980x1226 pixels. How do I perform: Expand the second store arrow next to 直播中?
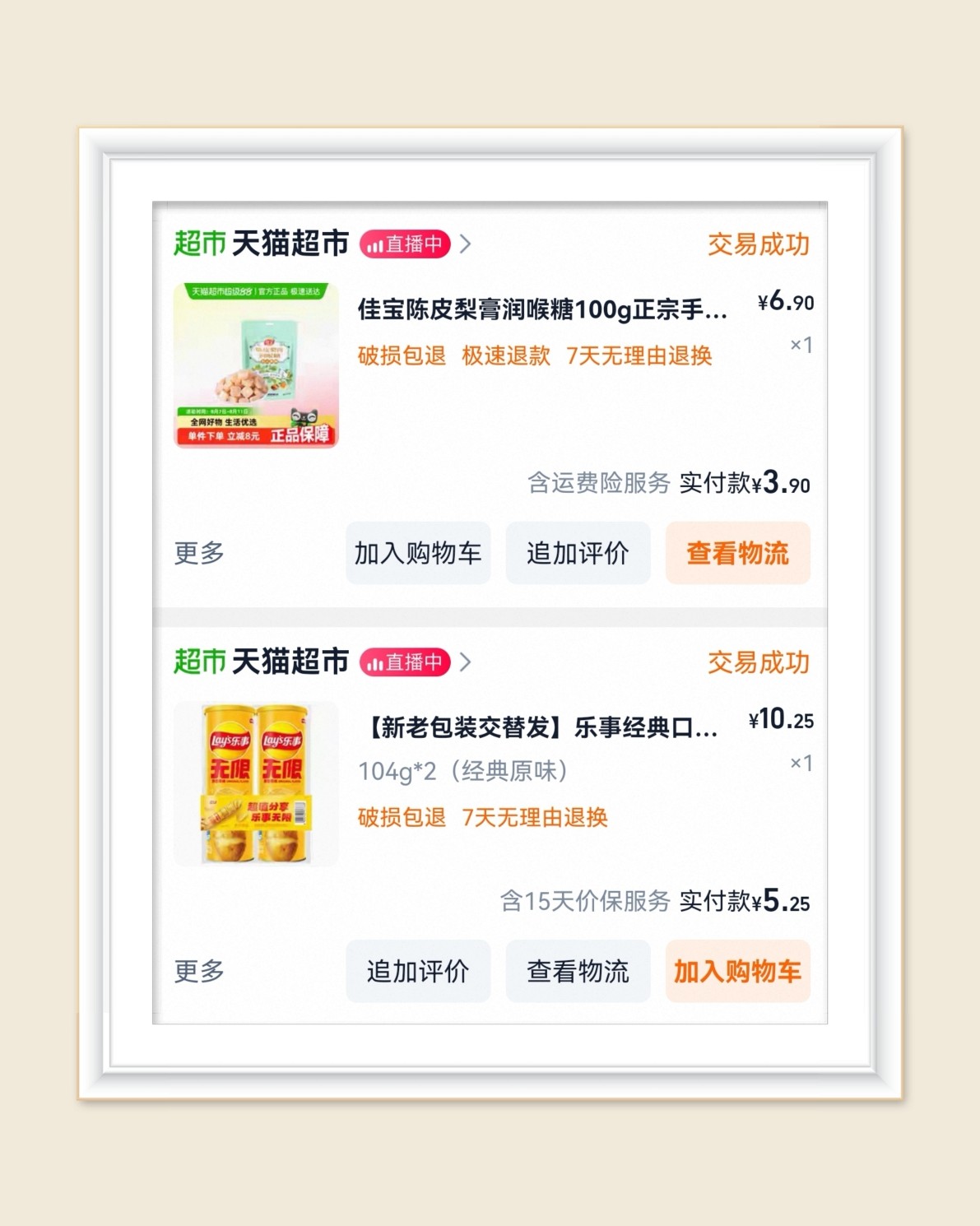pos(467,662)
